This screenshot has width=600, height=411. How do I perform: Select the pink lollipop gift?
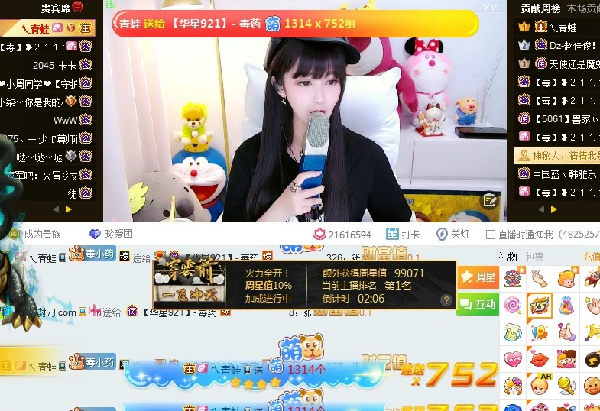[x=513, y=305]
